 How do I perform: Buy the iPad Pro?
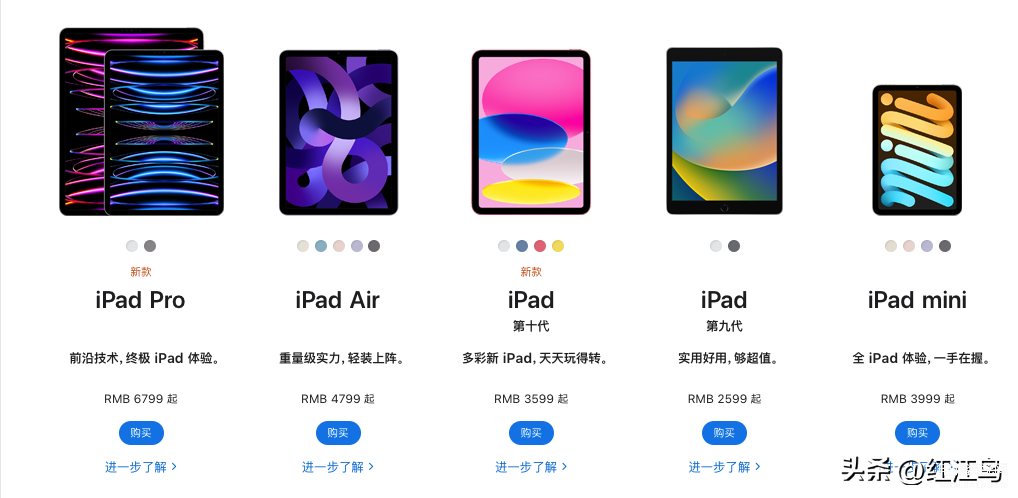(x=140, y=433)
